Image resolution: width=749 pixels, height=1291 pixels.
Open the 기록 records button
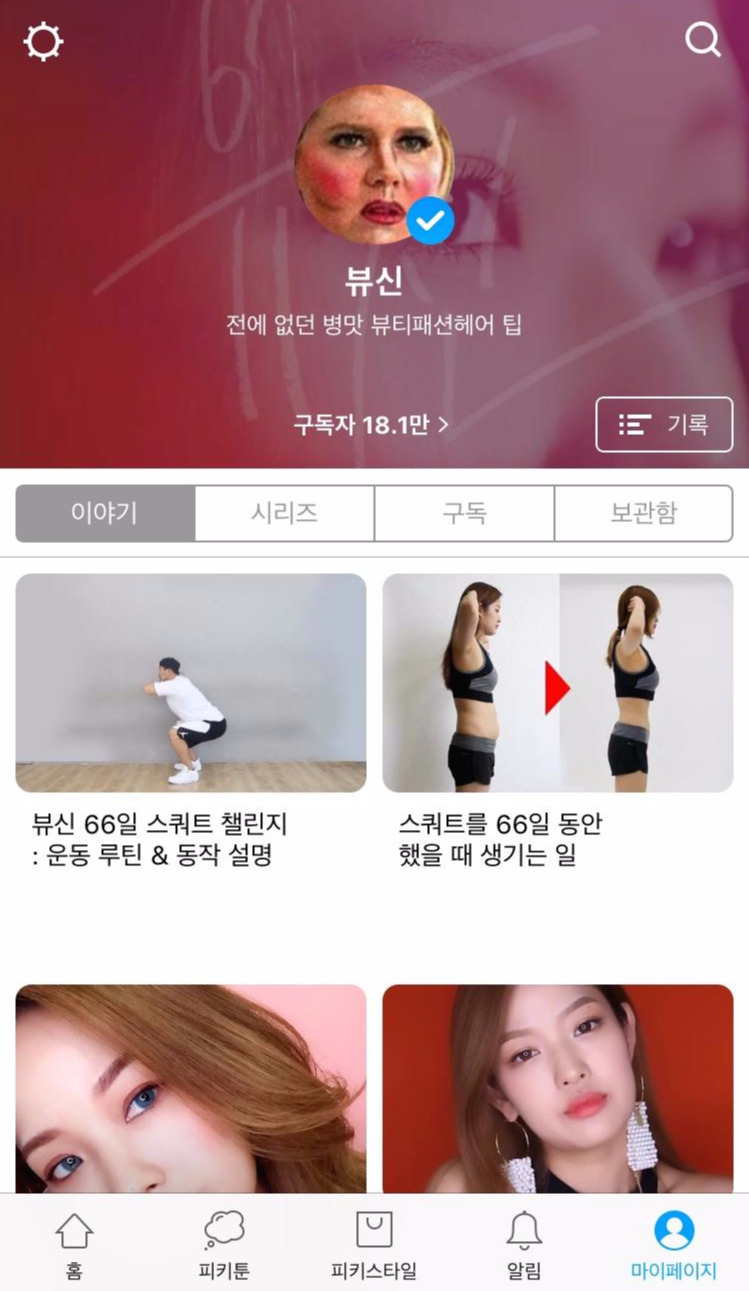pyautogui.click(x=664, y=423)
